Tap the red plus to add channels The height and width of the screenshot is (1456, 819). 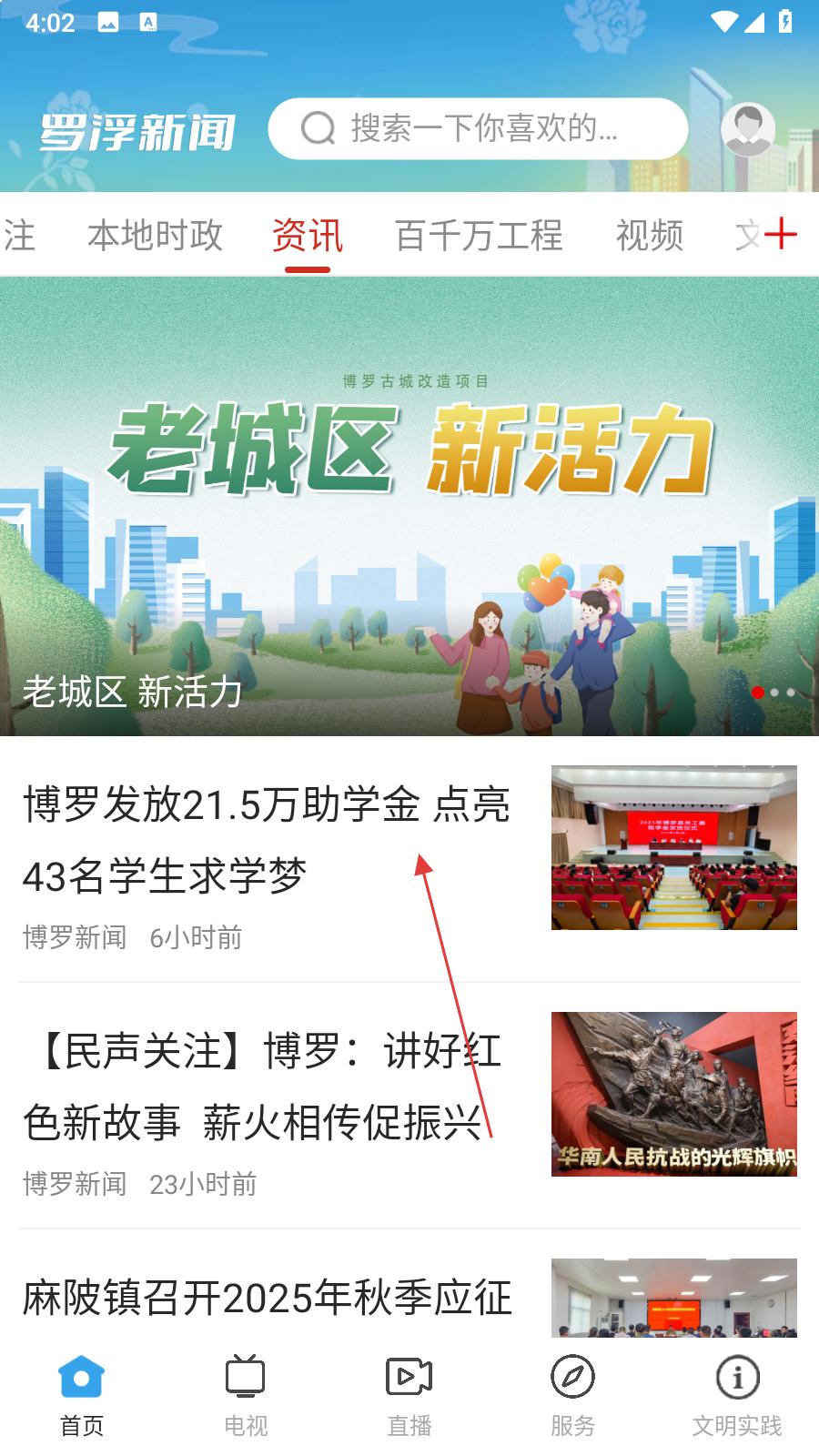coord(780,235)
